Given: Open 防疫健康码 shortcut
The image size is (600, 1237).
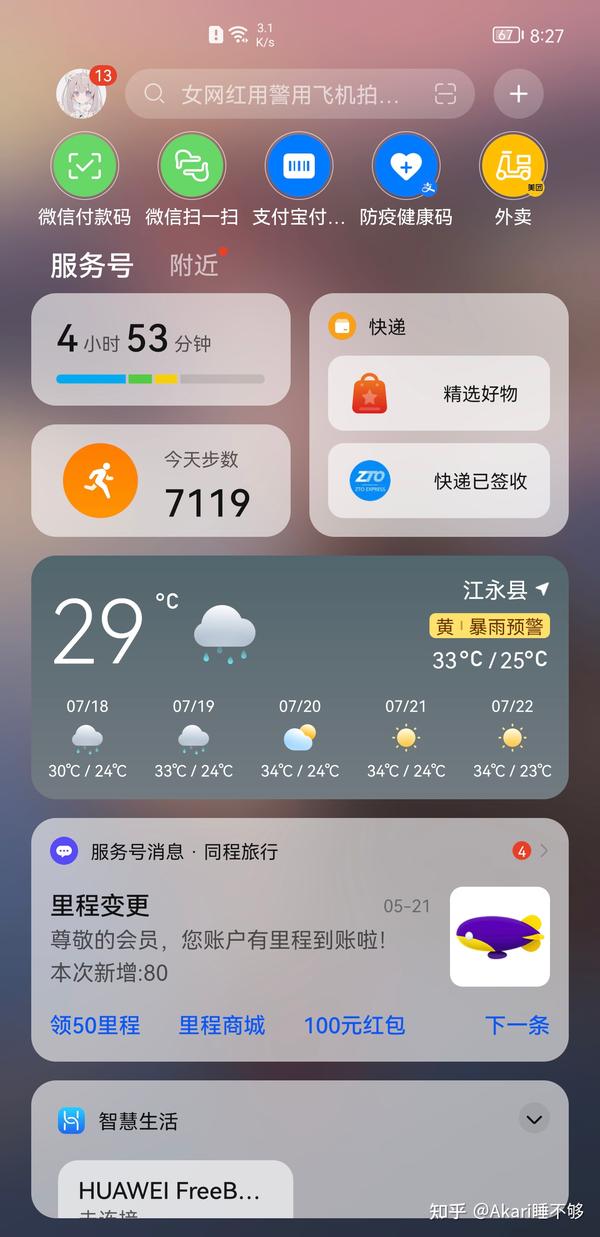Looking at the screenshot, I should point(406,180).
